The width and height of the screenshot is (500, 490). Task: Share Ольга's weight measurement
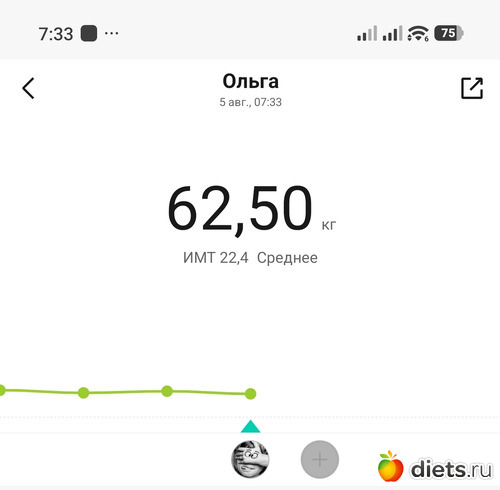[x=472, y=88]
